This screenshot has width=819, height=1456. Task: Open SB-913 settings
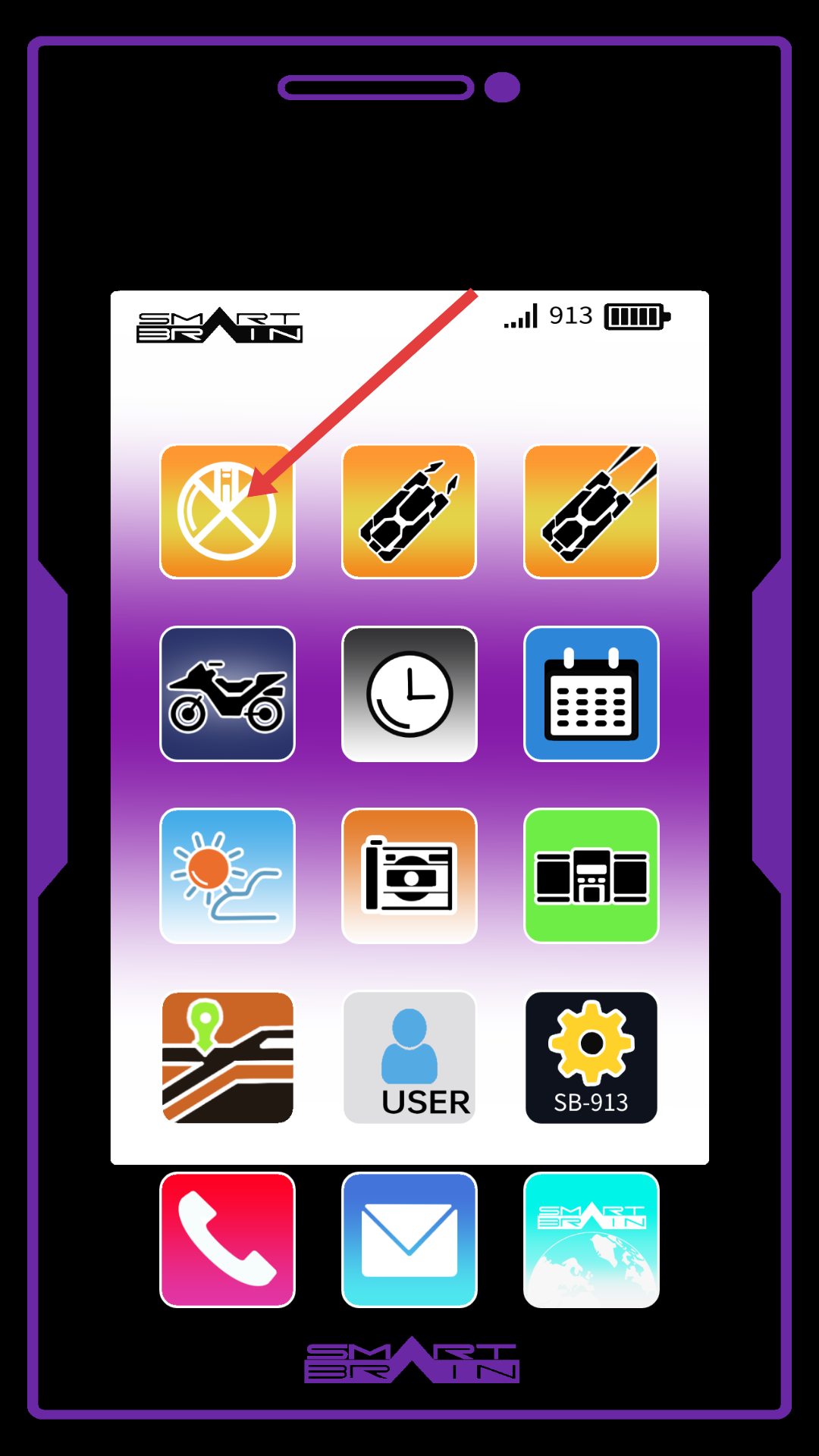click(x=591, y=1058)
